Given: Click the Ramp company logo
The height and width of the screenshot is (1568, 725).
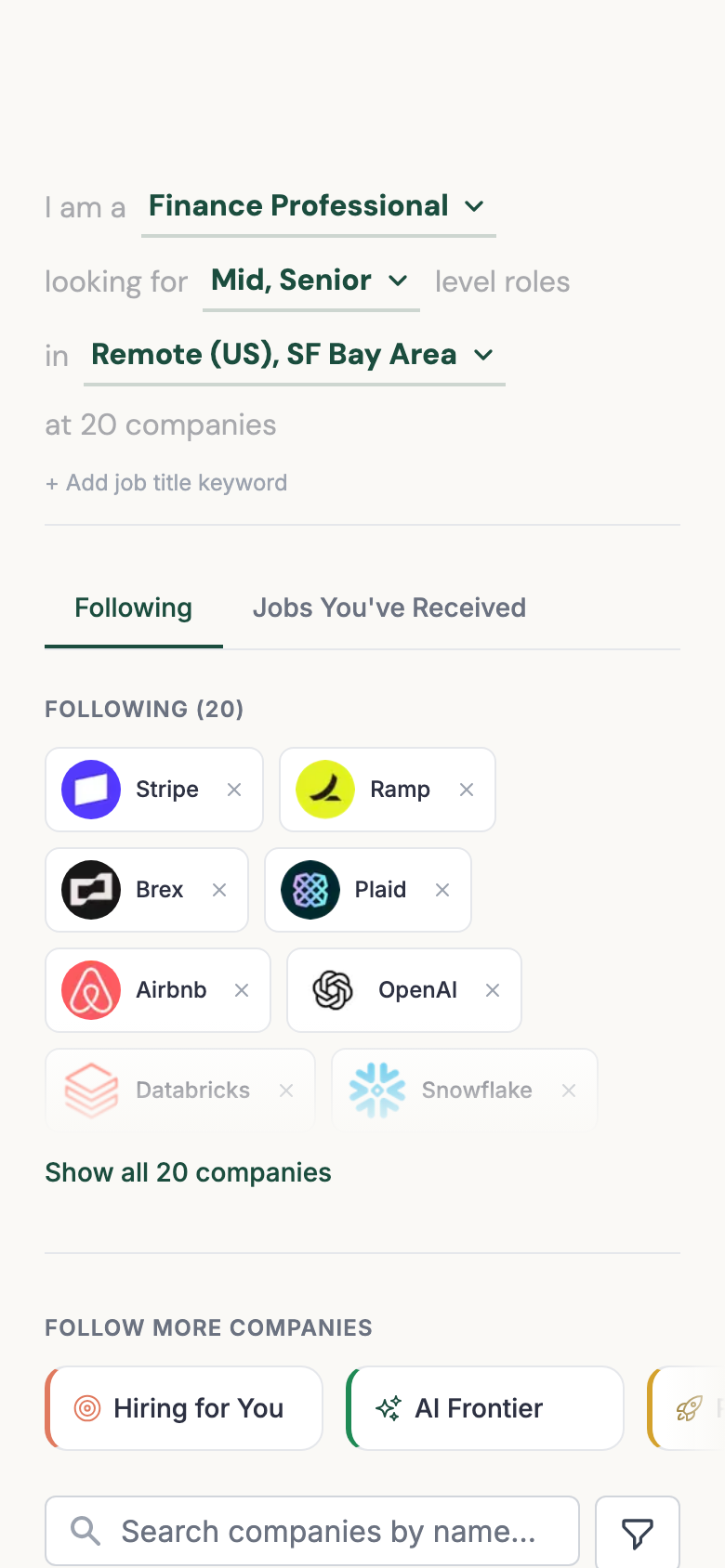Looking at the screenshot, I should pyautogui.click(x=323, y=789).
